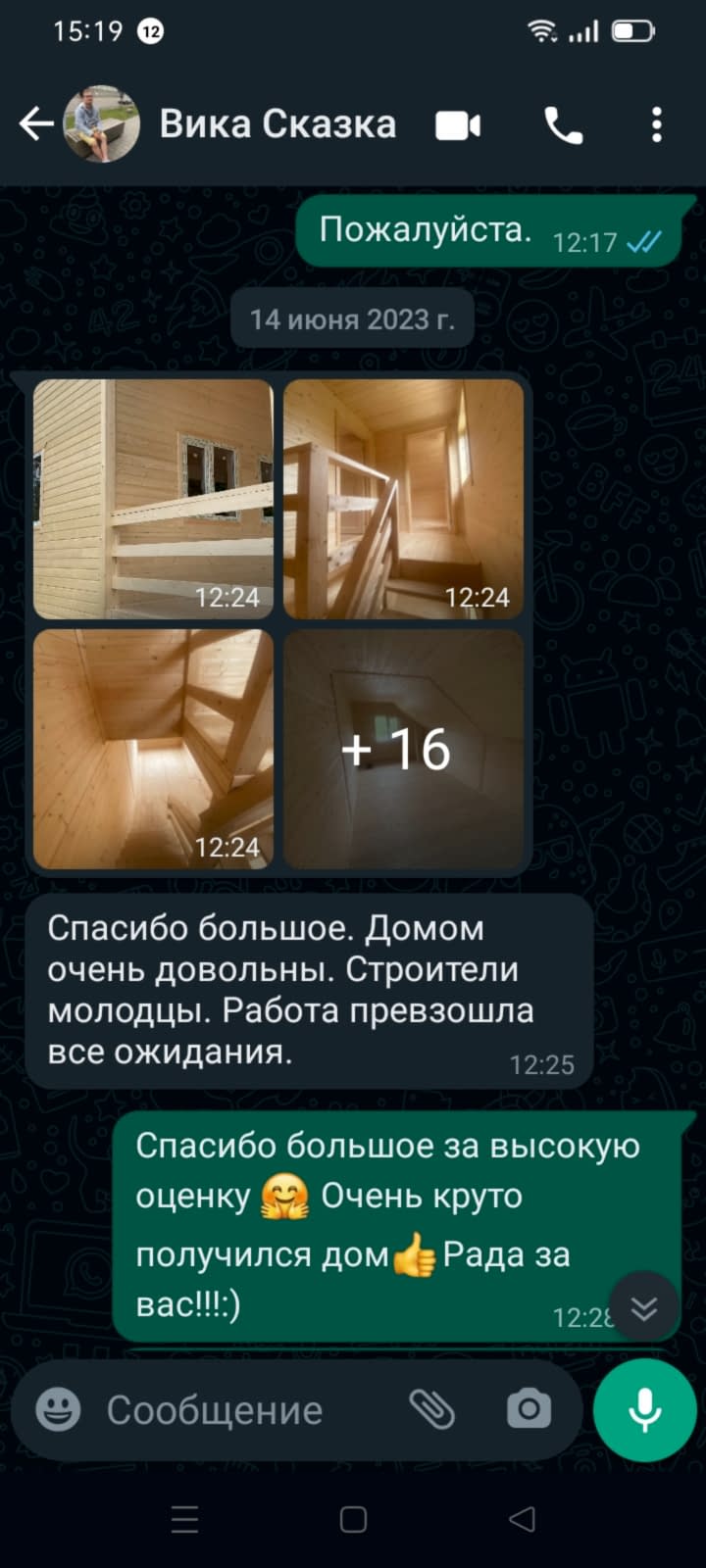The image size is (706, 1568).
Task: Go back from Вика Сказка chat
Action: pyautogui.click(x=36, y=124)
